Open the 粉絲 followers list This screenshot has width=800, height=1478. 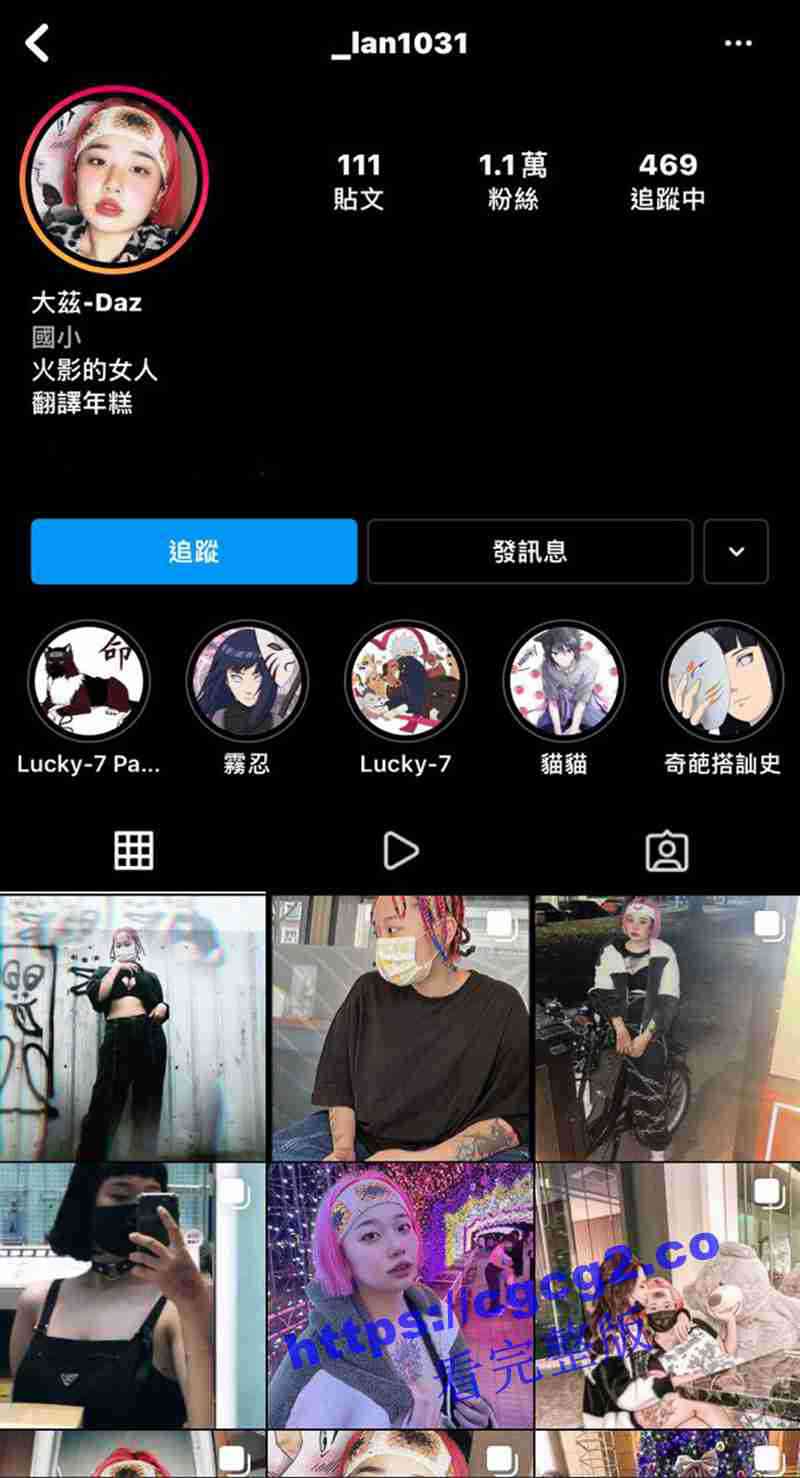pos(512,180)
